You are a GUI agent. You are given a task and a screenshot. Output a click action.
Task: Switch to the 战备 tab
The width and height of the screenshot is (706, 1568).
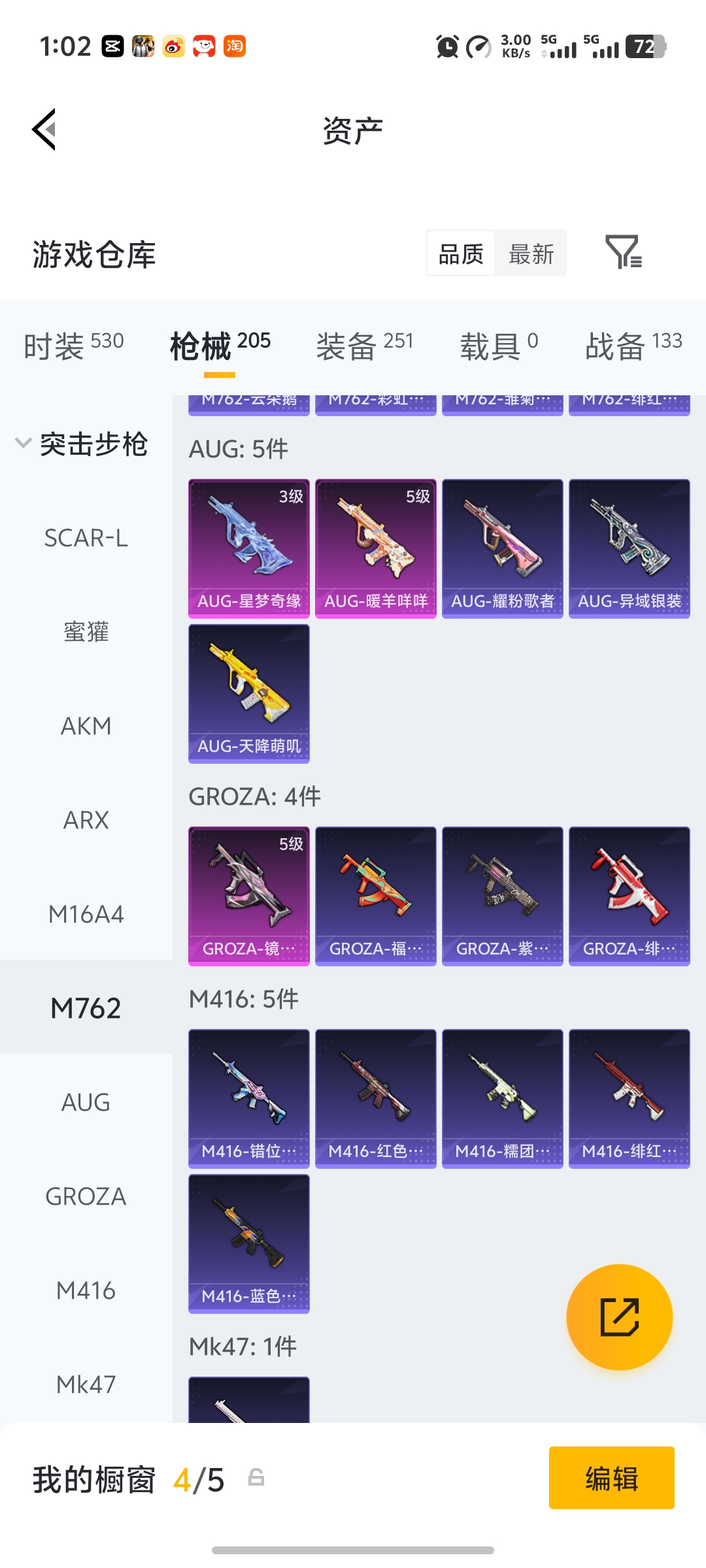tap(633, 345)
